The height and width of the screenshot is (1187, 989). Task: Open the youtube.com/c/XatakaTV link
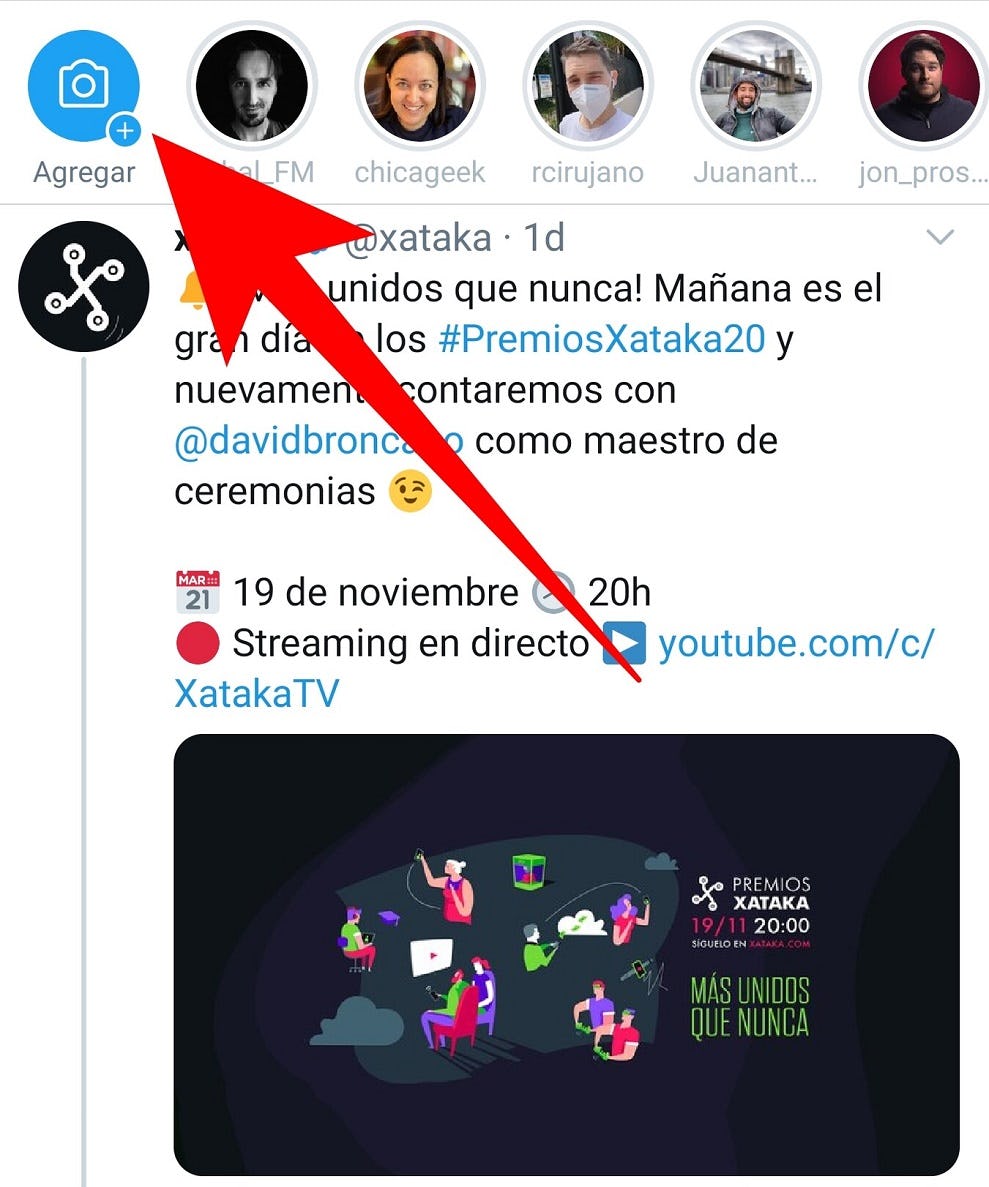tap(796, 643)
